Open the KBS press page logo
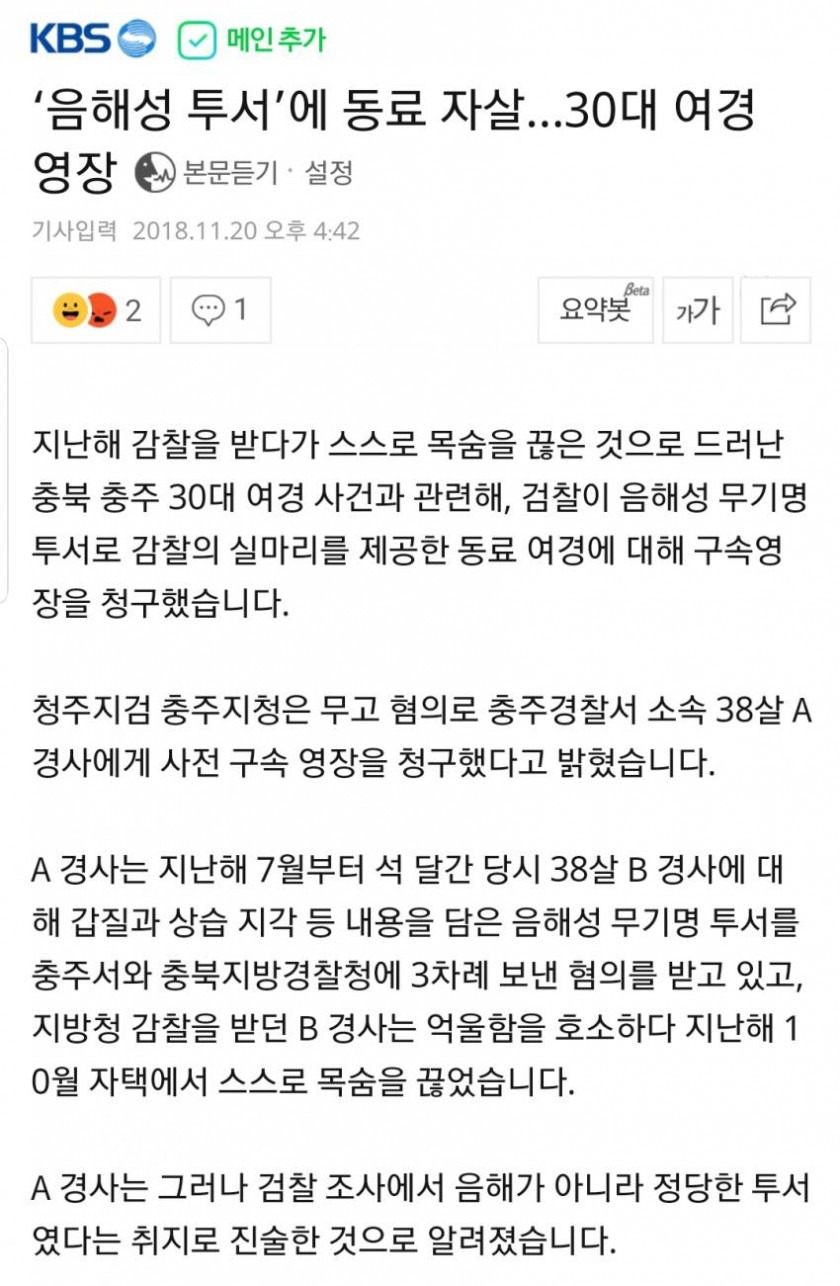 93,39
